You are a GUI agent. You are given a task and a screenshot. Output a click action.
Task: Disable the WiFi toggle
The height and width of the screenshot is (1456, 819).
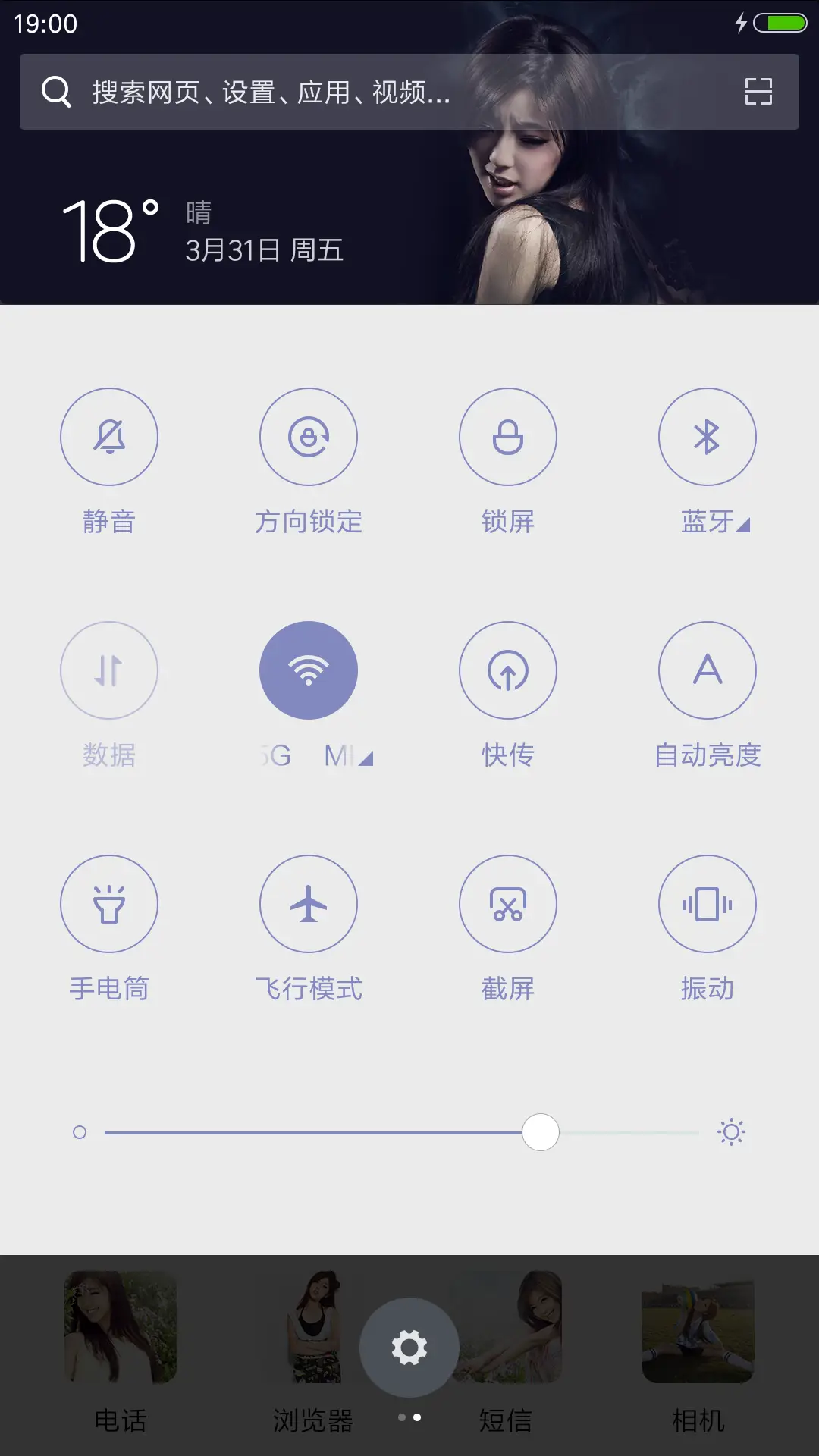coord(309,670)
